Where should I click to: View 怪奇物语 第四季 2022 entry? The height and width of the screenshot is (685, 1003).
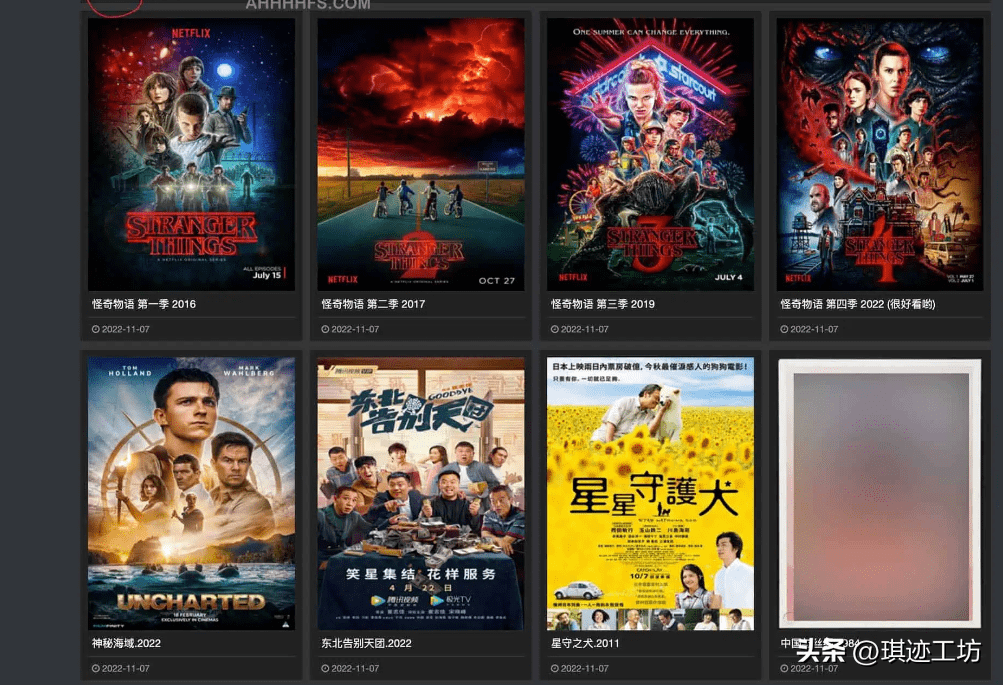pyautogui.click(x=880, y=155)
